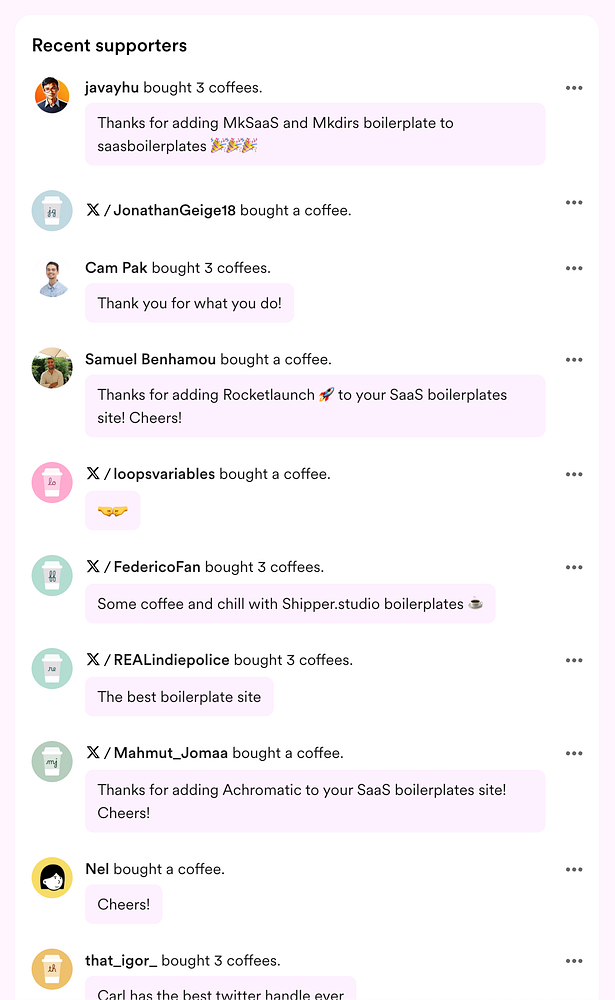The height and width of the screenshot is (1000, 615).
Task: Open more options for that_igor_'s entry
Action: [x=573, y=961]
